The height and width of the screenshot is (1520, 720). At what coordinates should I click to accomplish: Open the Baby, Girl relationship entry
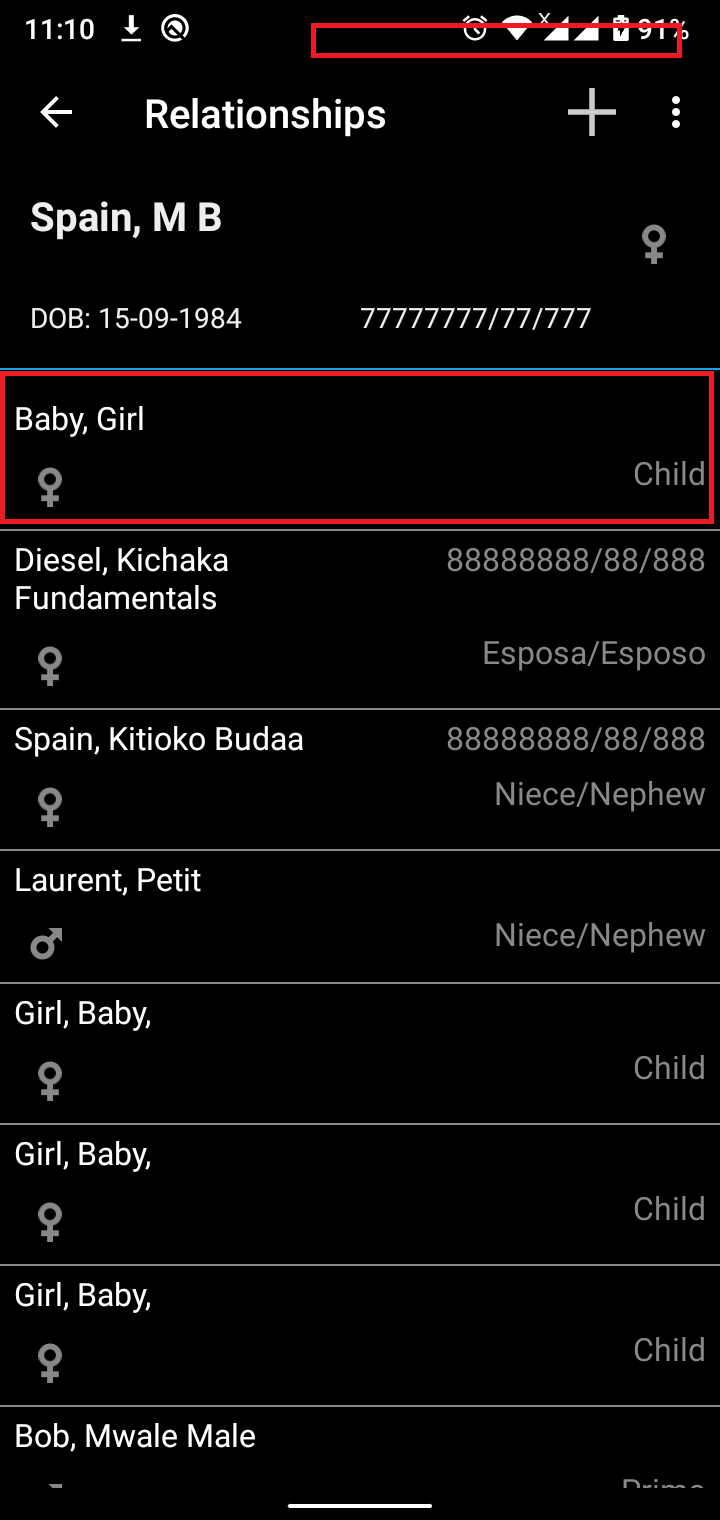359,448
